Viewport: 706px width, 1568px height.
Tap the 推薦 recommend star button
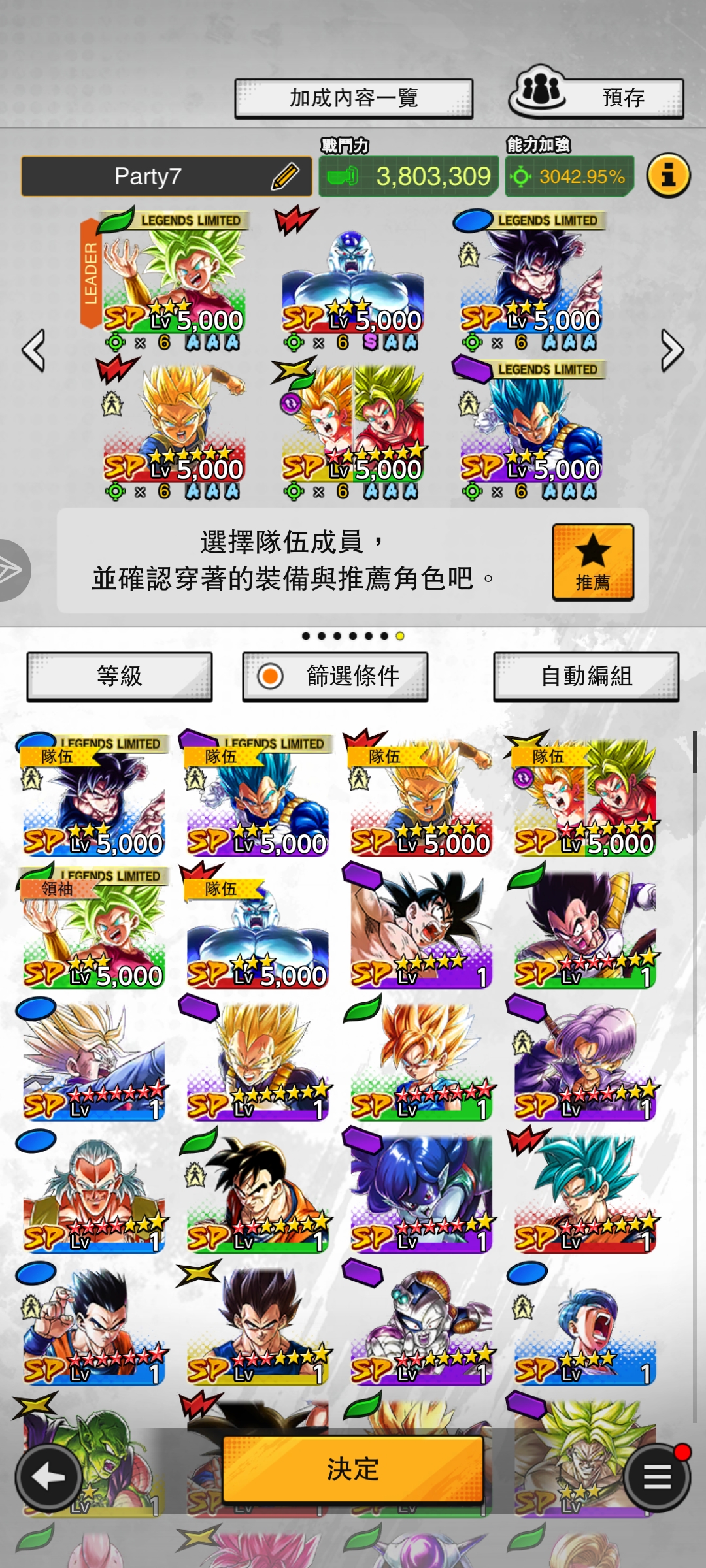[x=592, y=562]
